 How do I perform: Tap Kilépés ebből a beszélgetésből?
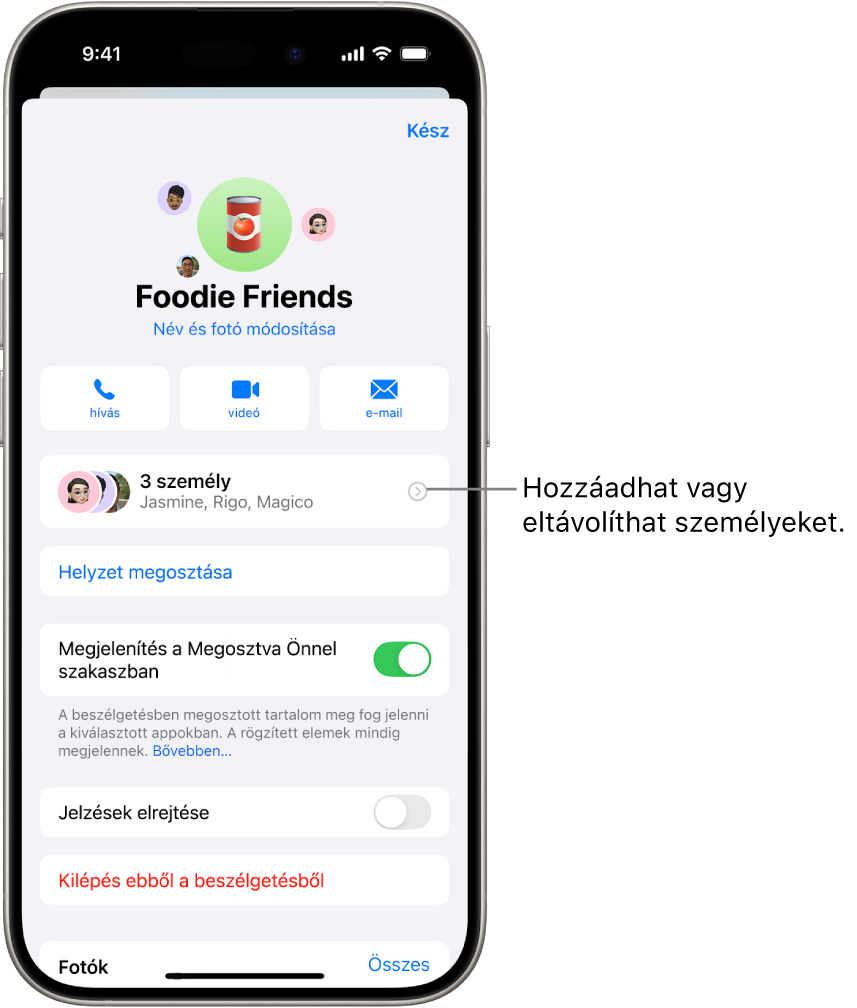pyautogui.click(x=192, y=881)
